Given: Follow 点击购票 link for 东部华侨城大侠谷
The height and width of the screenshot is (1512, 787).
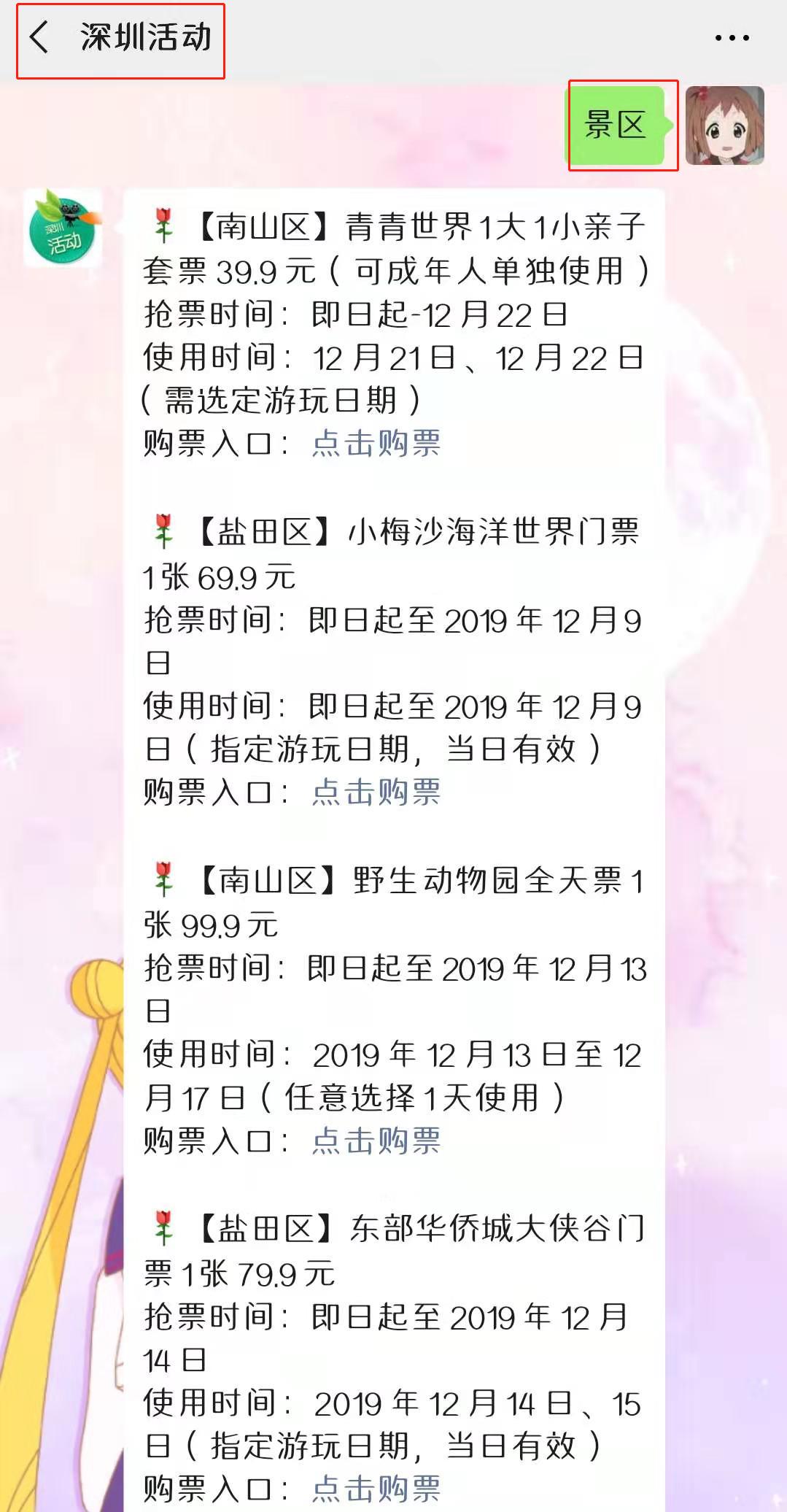Looking at the screenshot, I should coord(376,1489).
